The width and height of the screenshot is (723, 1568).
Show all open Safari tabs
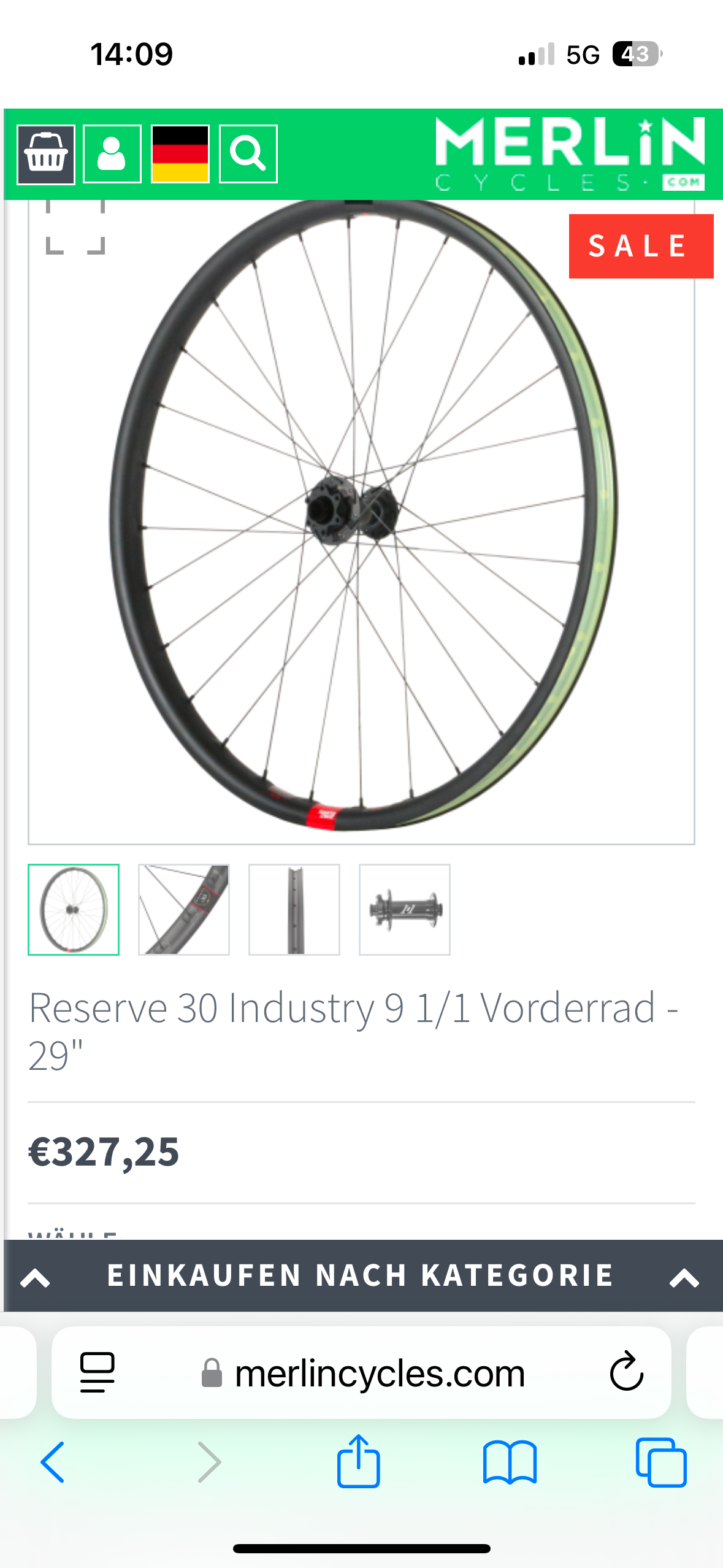click(x=660, y=1462)
